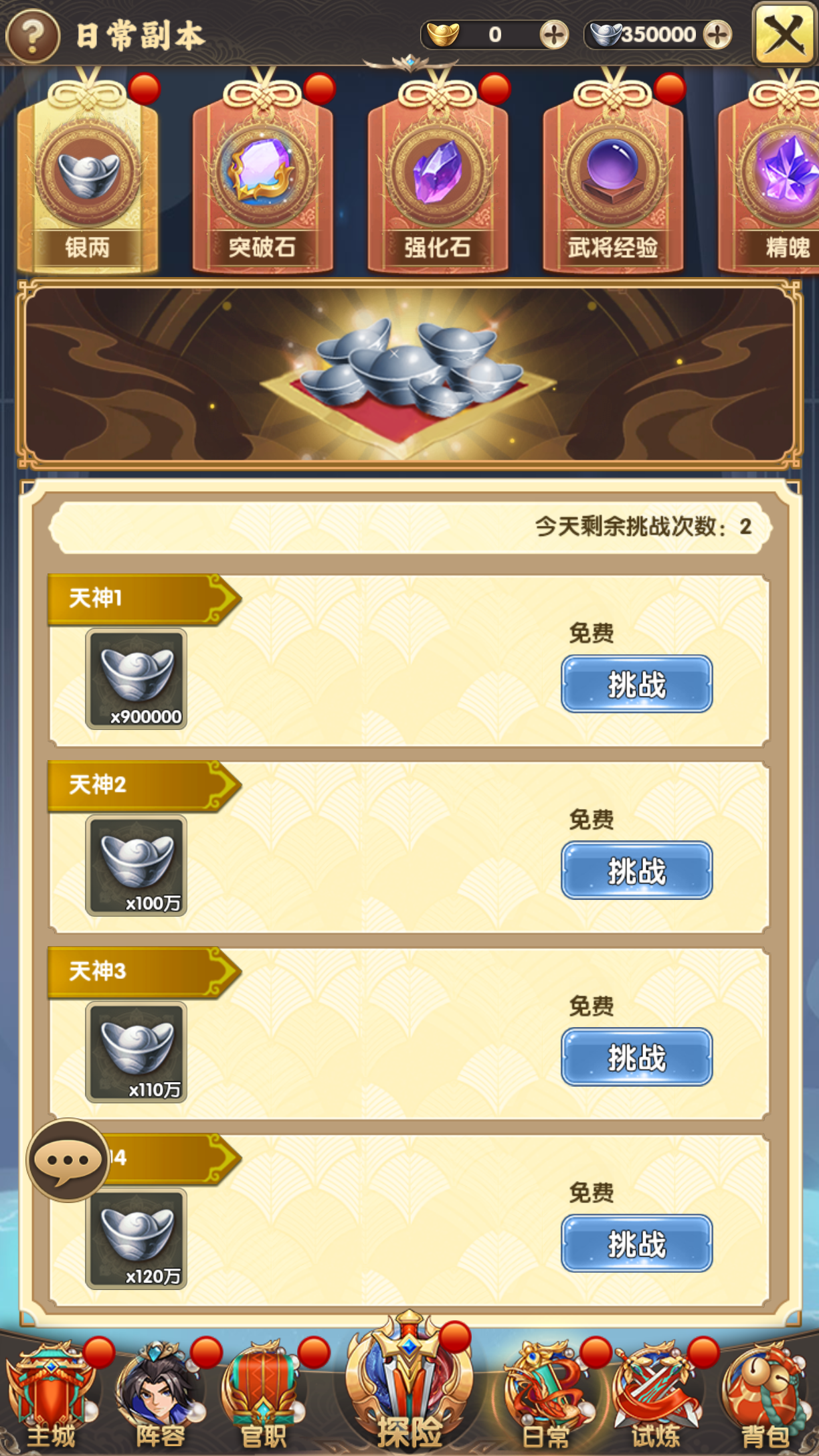This screenshot has width=819, height=1456.
Task: Add silver with the plus next to 350000
Action: [718, 35]
